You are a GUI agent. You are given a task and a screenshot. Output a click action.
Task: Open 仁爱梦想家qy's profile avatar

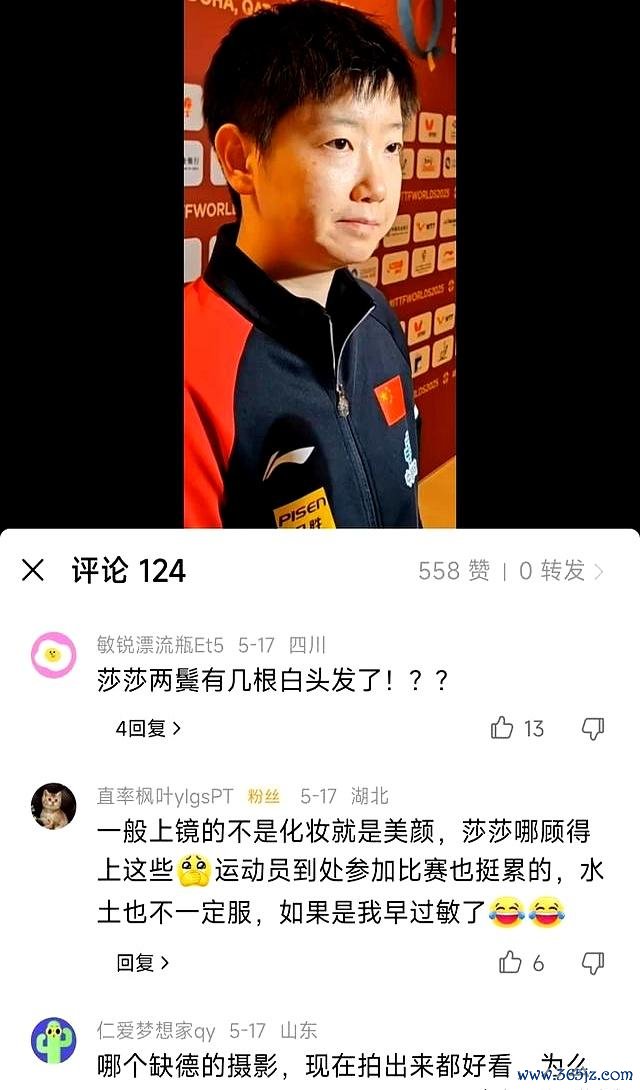[x=53, y=1040]
